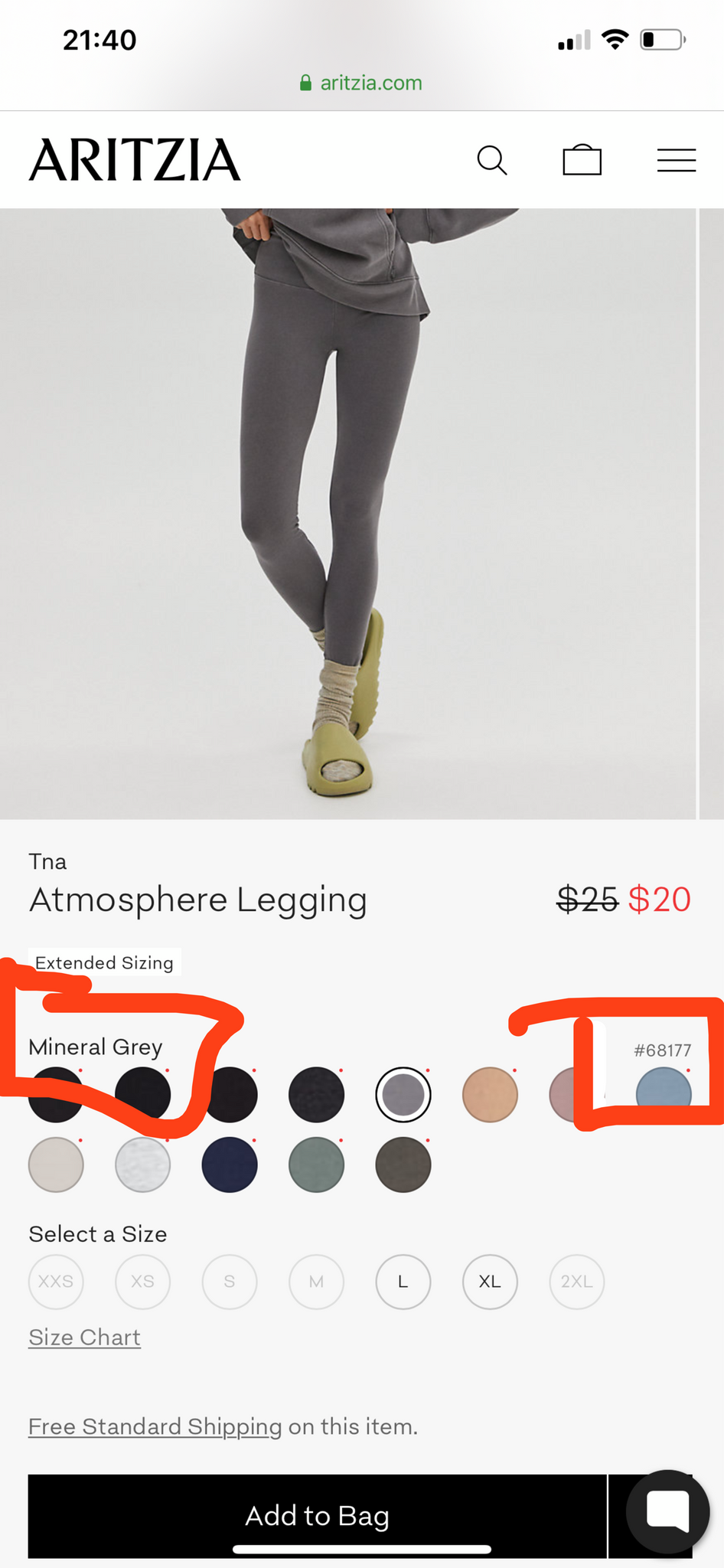
Task: Select size XL
Action: [x=490, y=1282]
